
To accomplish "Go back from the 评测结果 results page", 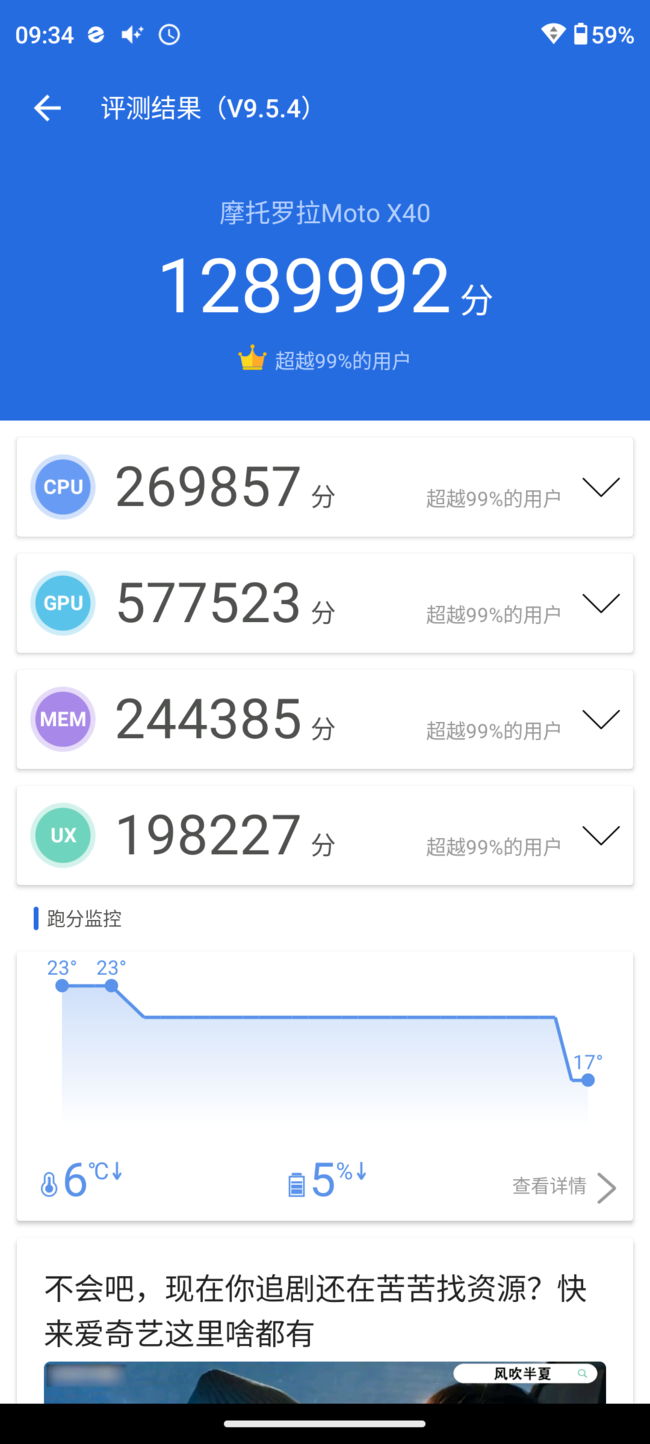I will click(x=47, y=108).
